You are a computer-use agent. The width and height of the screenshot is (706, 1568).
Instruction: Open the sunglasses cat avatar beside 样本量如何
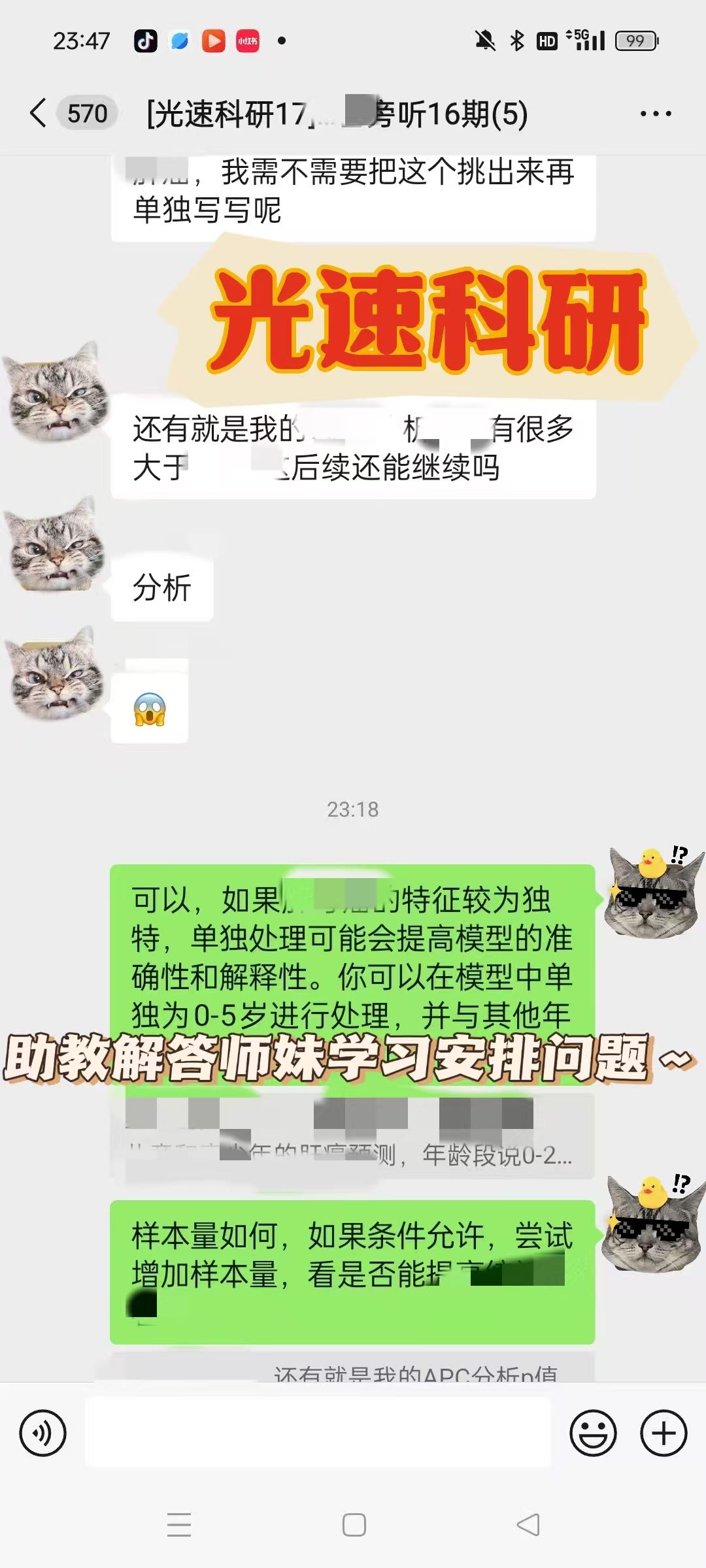coord(650,1224)
